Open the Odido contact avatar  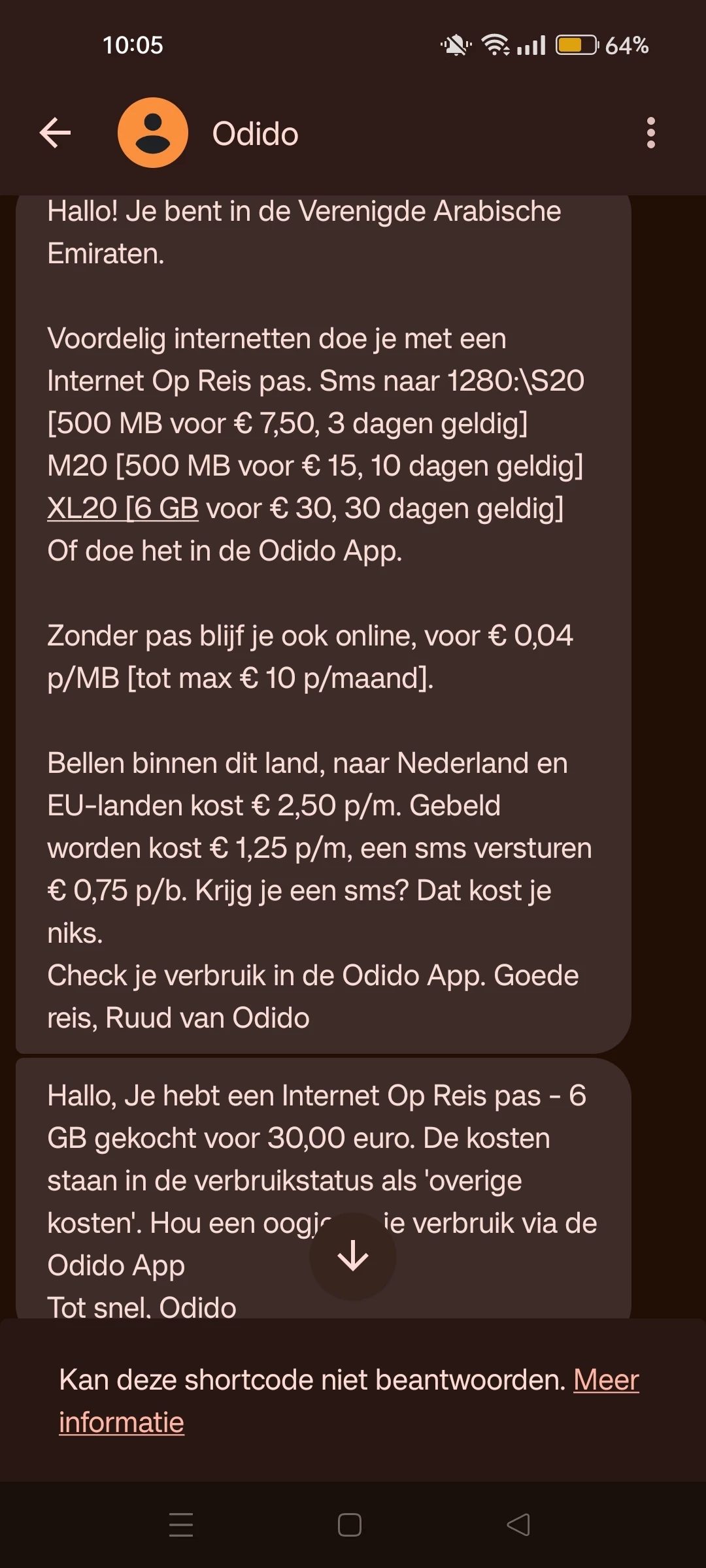[153, 133]
